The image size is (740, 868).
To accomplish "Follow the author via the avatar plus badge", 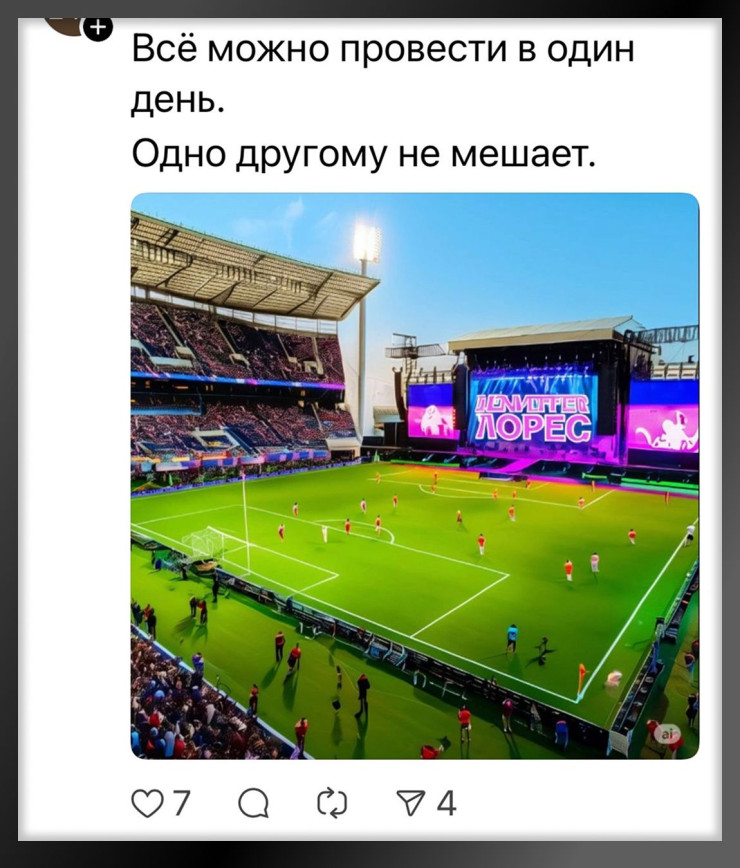I will coord(97,28).
